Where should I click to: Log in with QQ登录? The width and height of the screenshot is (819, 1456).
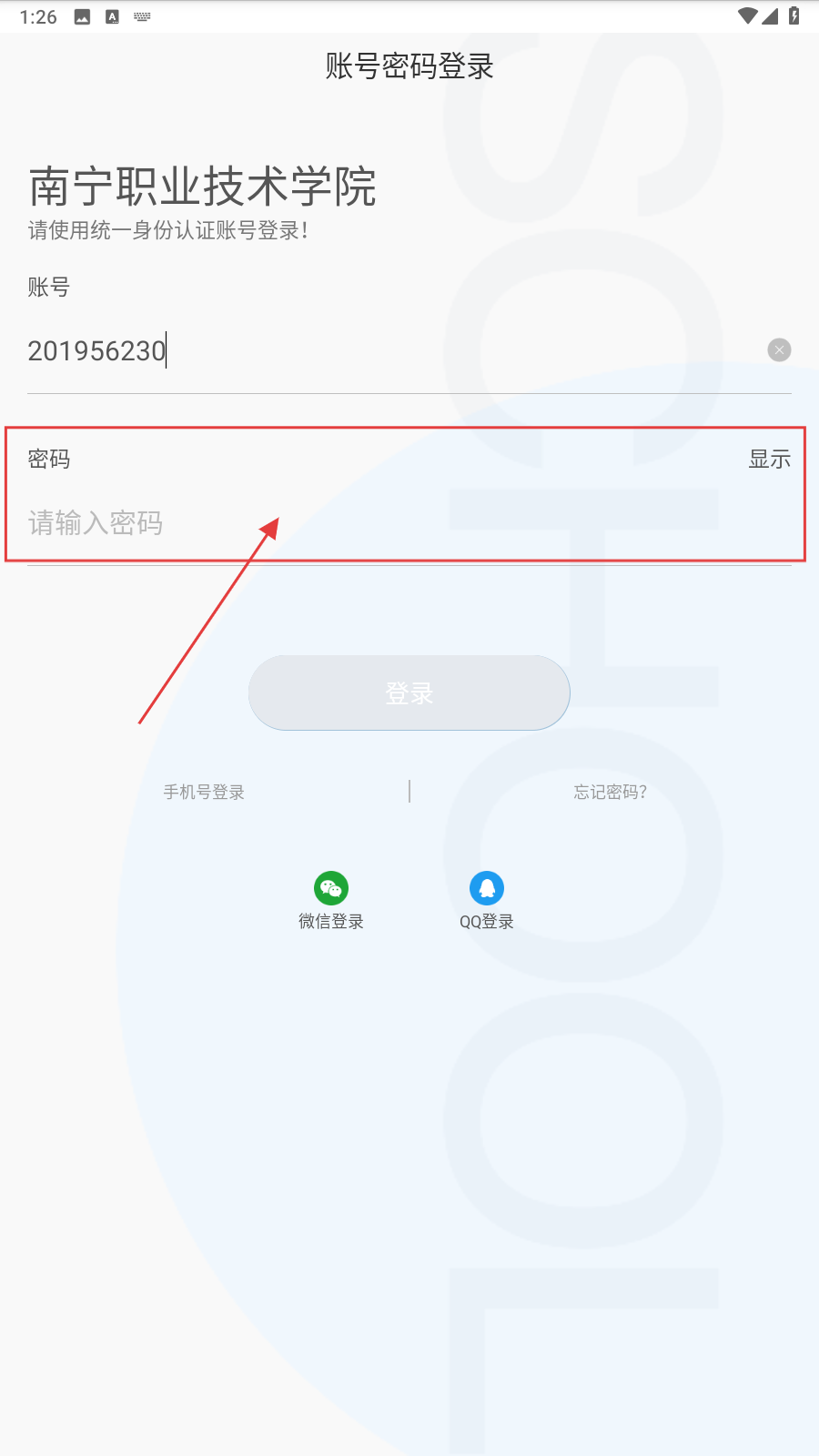pyautogui.click(x=487, y=900)
